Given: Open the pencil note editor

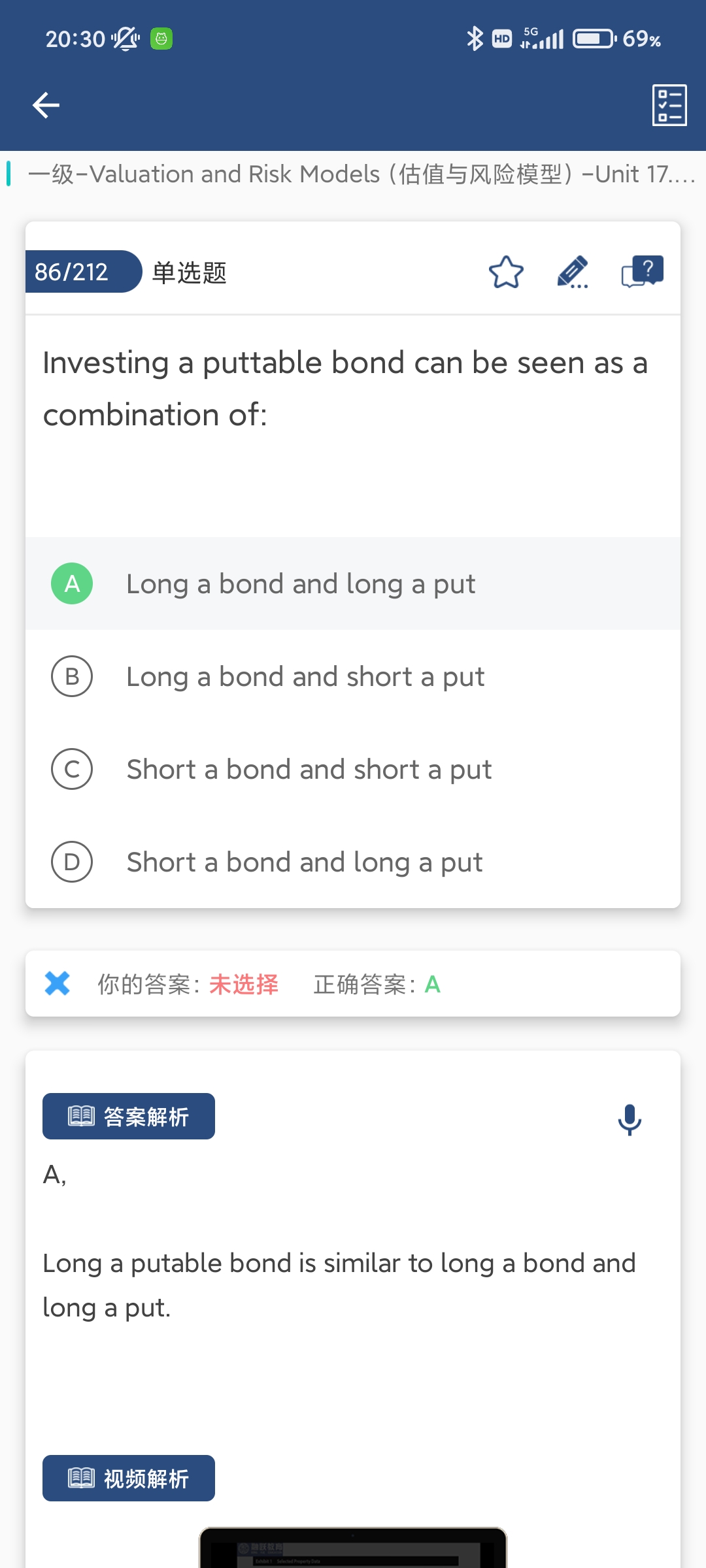Looking at the screenshot, I should coord(573,272).
